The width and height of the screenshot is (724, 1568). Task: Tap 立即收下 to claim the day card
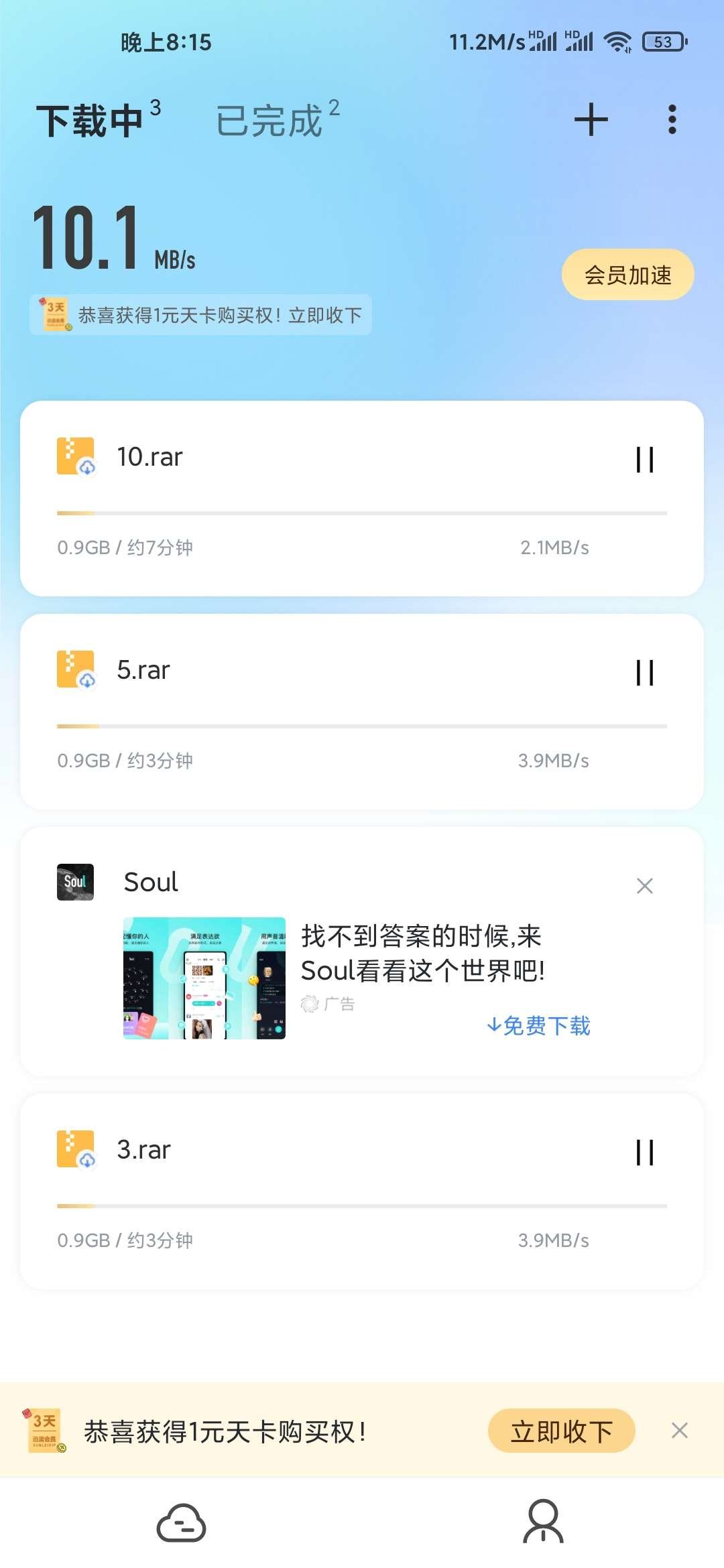point(562,1430)
